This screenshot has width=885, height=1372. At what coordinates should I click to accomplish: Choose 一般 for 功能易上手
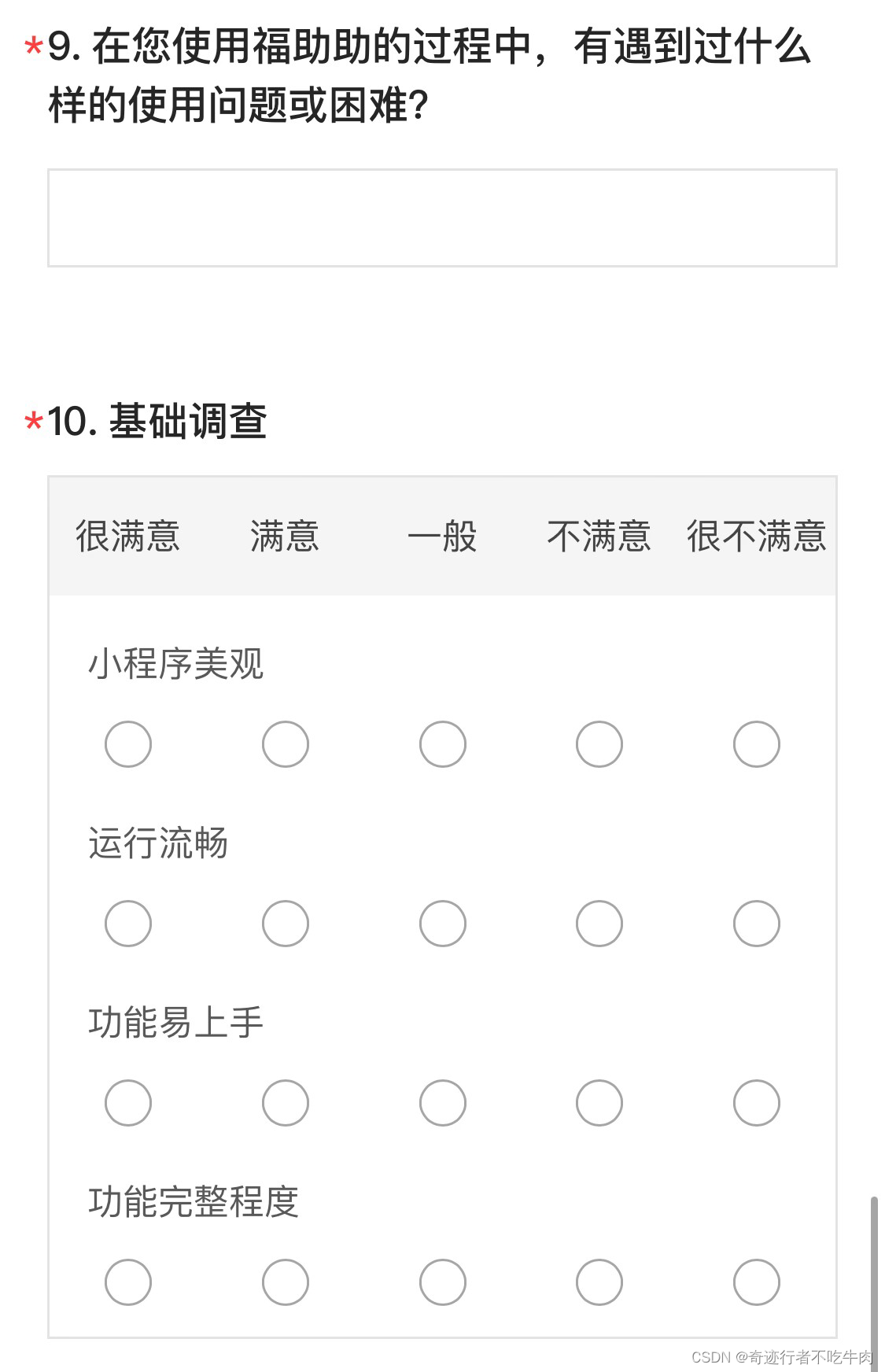(x=443, y=1103)
